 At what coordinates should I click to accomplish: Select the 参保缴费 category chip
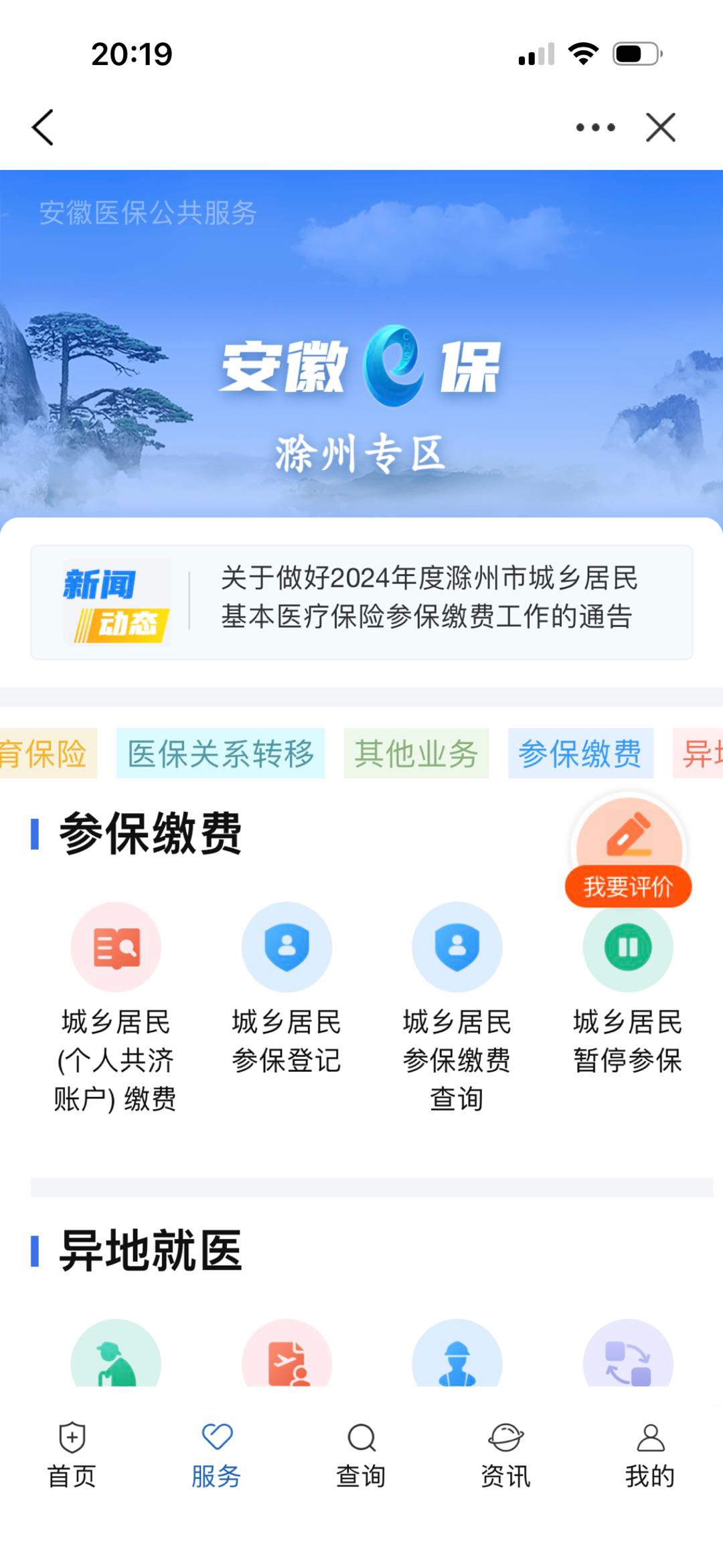(x=580, y=754)
